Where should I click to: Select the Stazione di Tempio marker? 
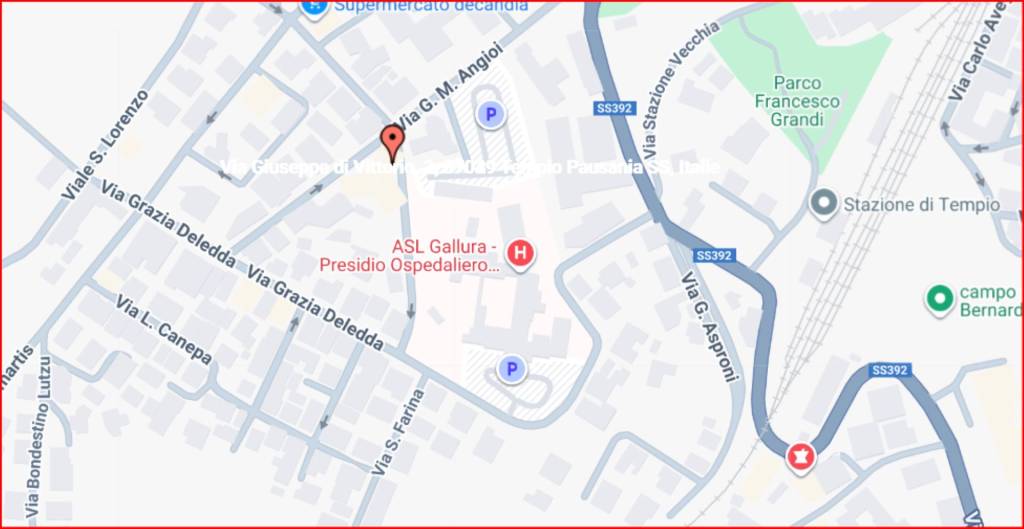point(824,204)
